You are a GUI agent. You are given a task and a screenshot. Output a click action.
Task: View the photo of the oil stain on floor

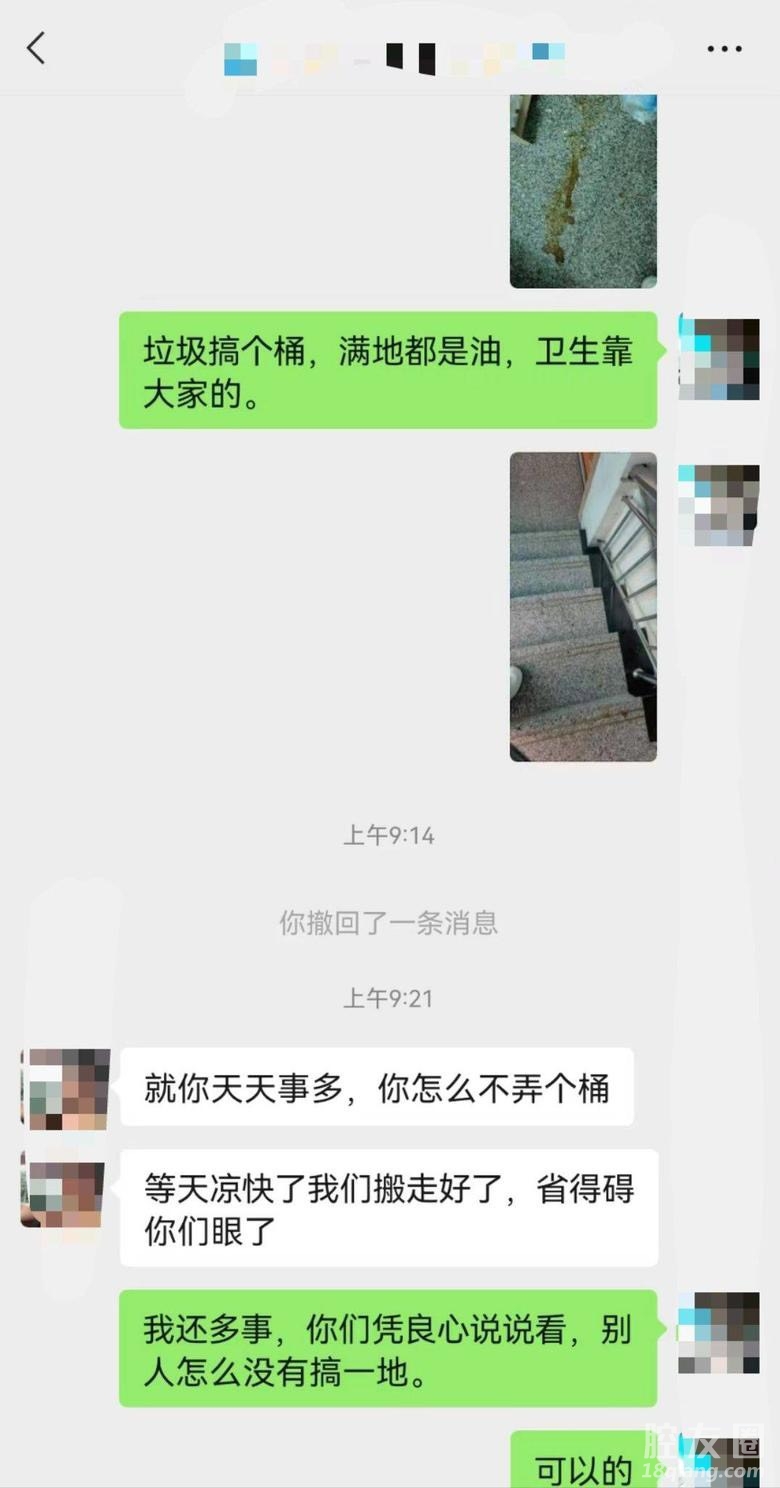click(583, 190)
